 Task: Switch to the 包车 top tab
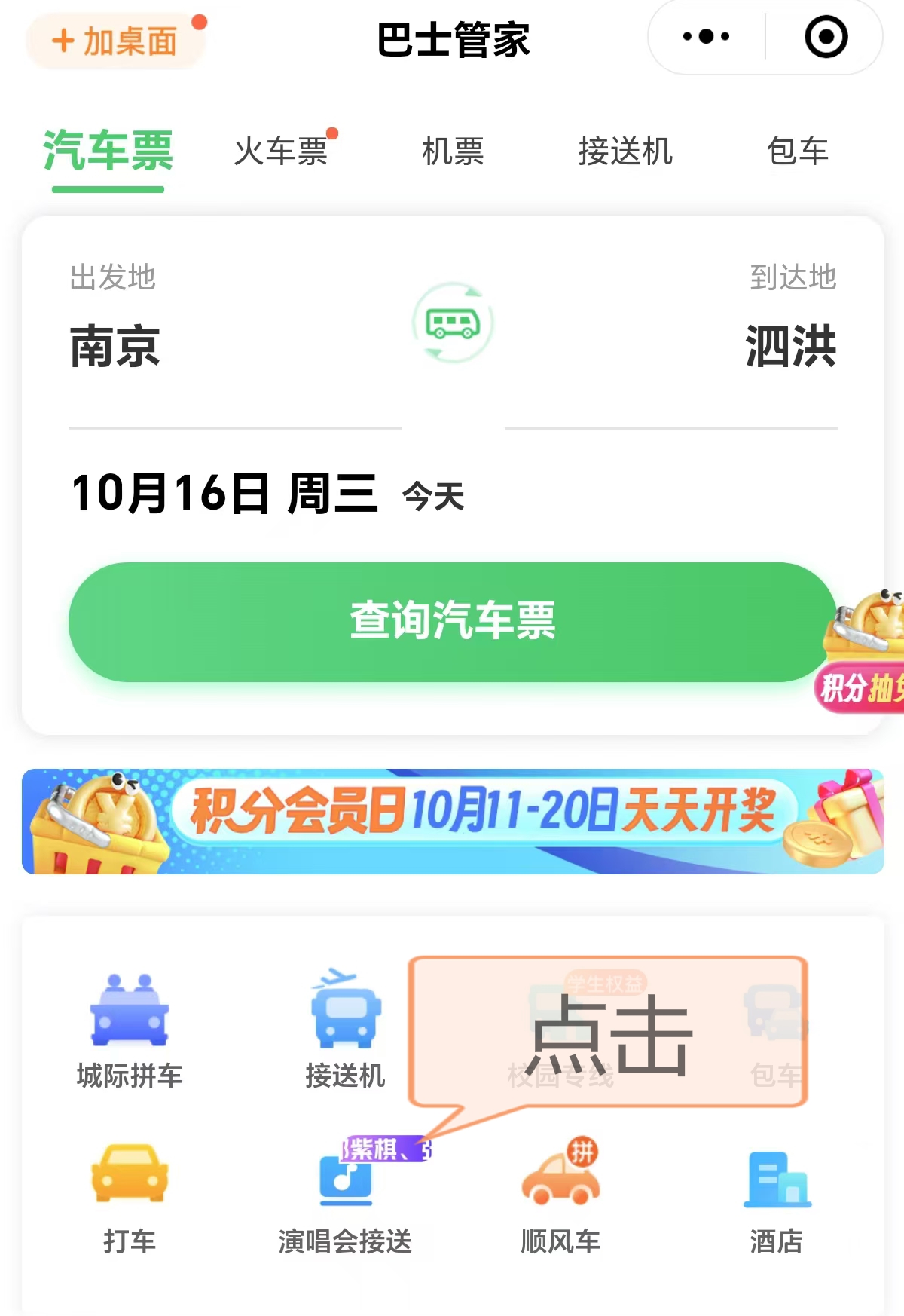pos(797,151)
